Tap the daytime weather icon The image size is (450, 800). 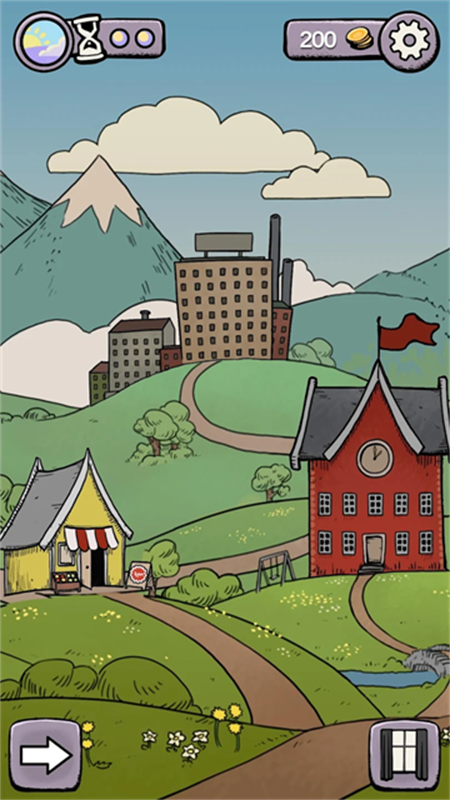pyautogui.click(x=43, y=41)
